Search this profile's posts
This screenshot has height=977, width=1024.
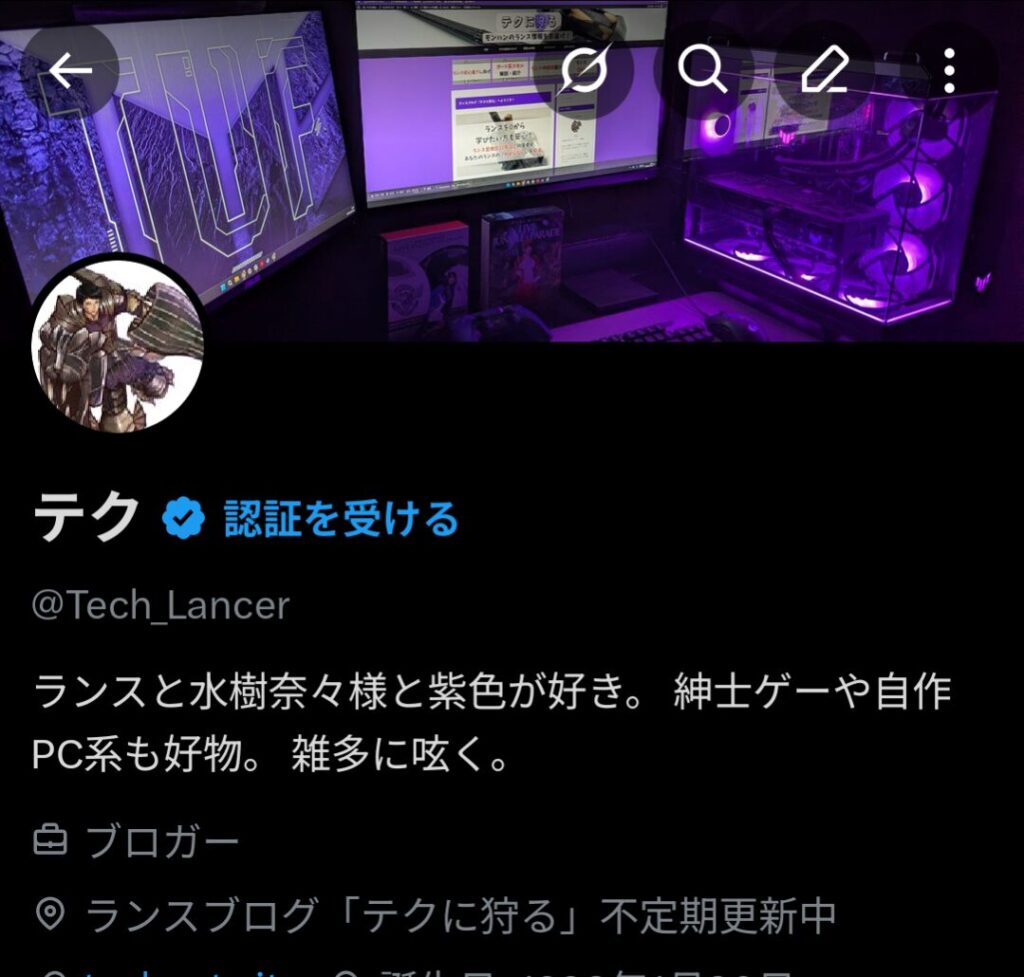703,71
